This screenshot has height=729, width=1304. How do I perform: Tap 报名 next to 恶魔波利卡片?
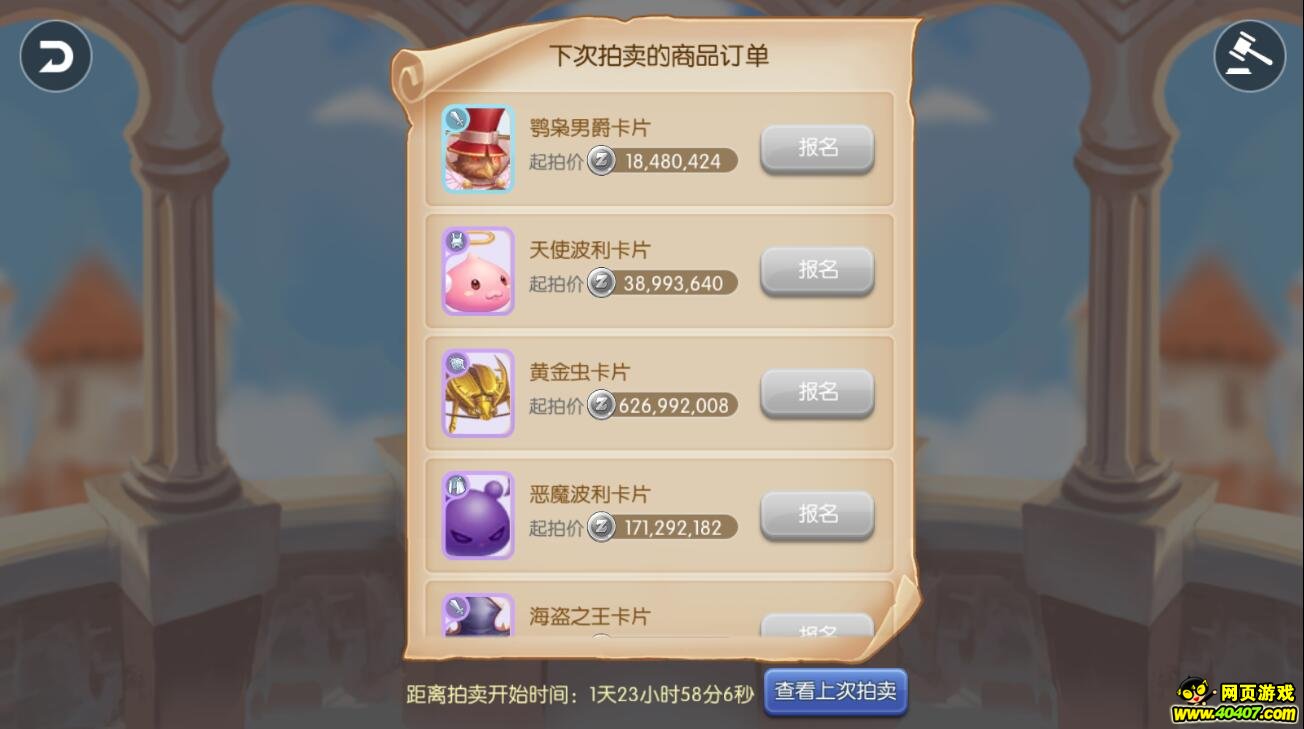[x=817, y=514]
